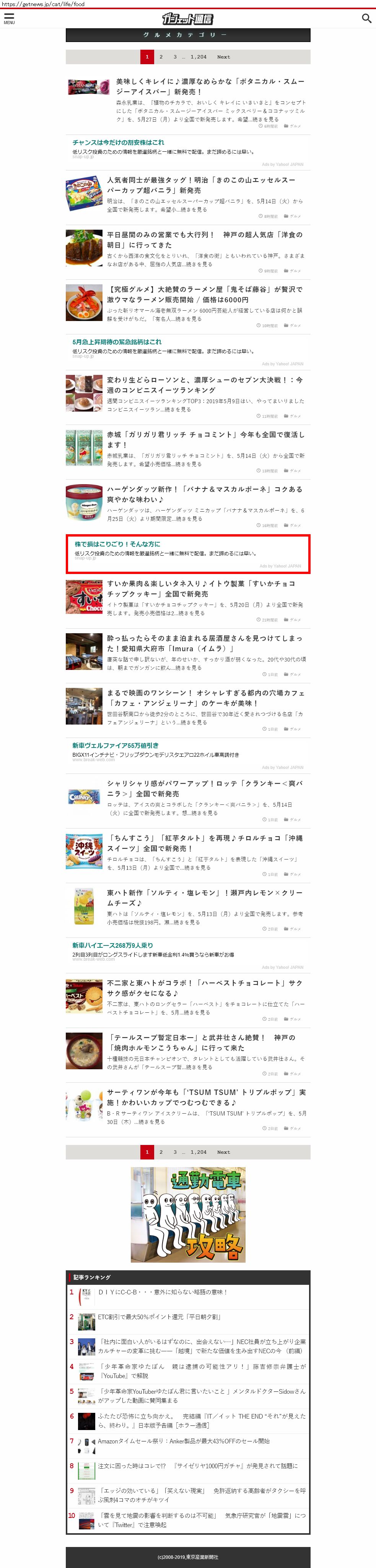Open the すいかチョコチップクッキー article
This screenshot has width=376, height=1568.
pyautogui.click(x=200, y=588)
